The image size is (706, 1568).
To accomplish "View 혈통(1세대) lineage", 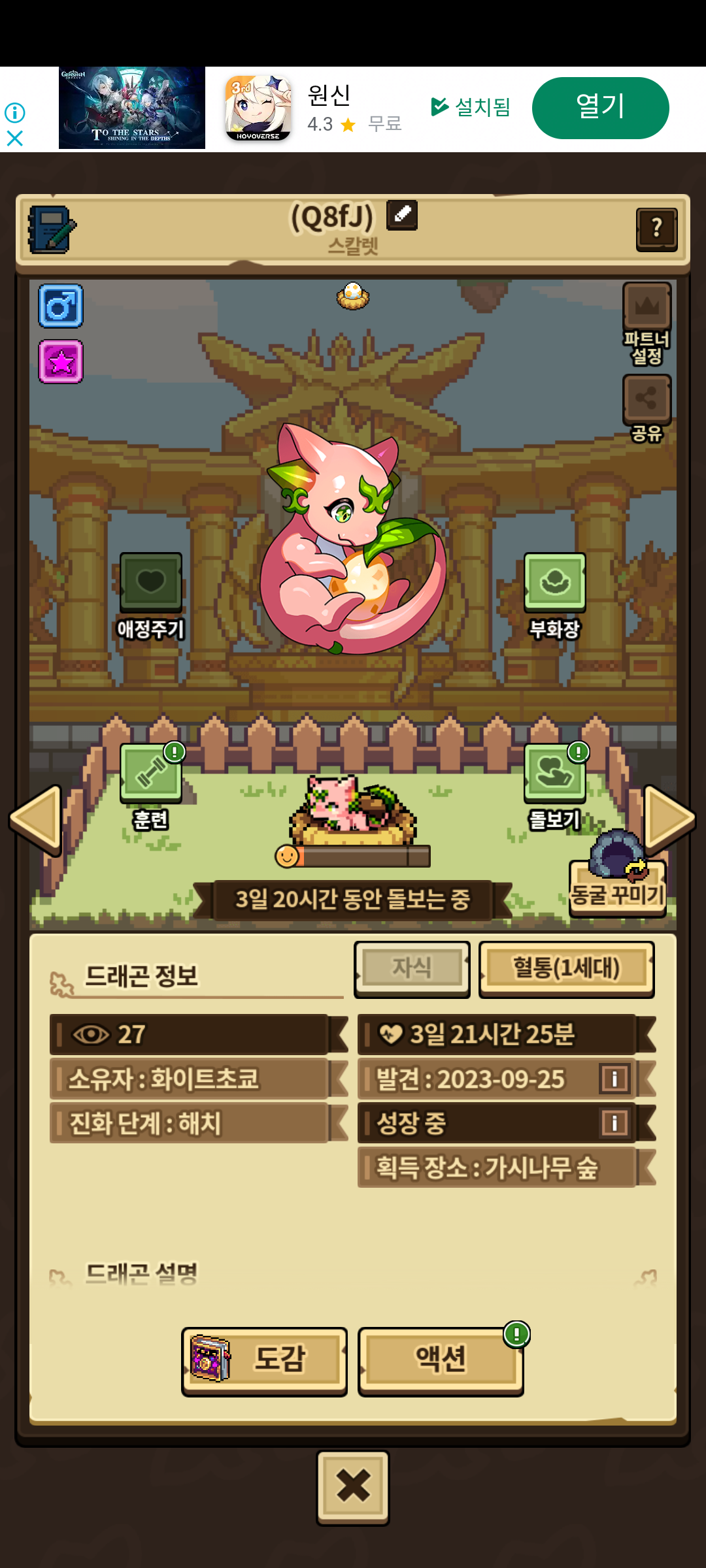I will (x=566, y=969).
